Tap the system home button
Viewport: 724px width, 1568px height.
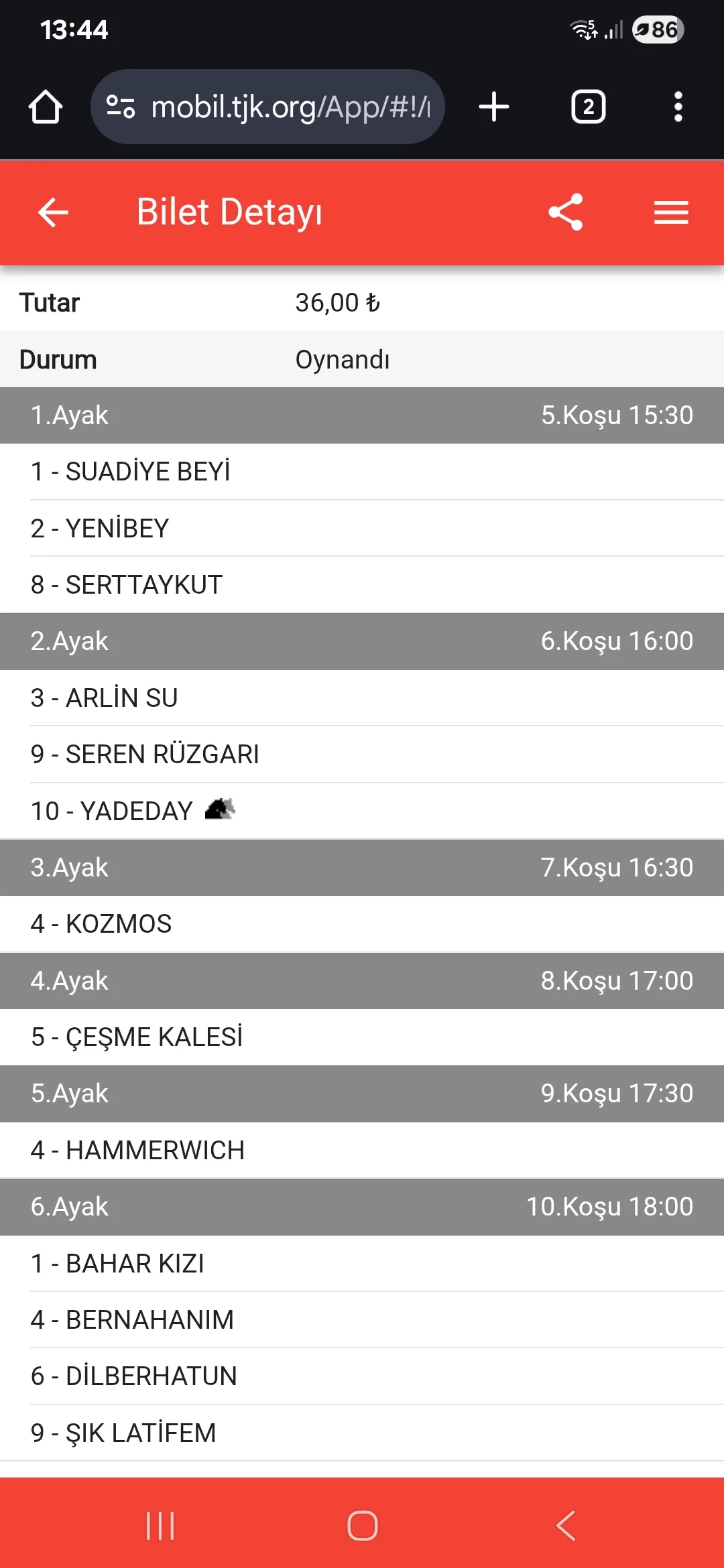(363, 1526)
